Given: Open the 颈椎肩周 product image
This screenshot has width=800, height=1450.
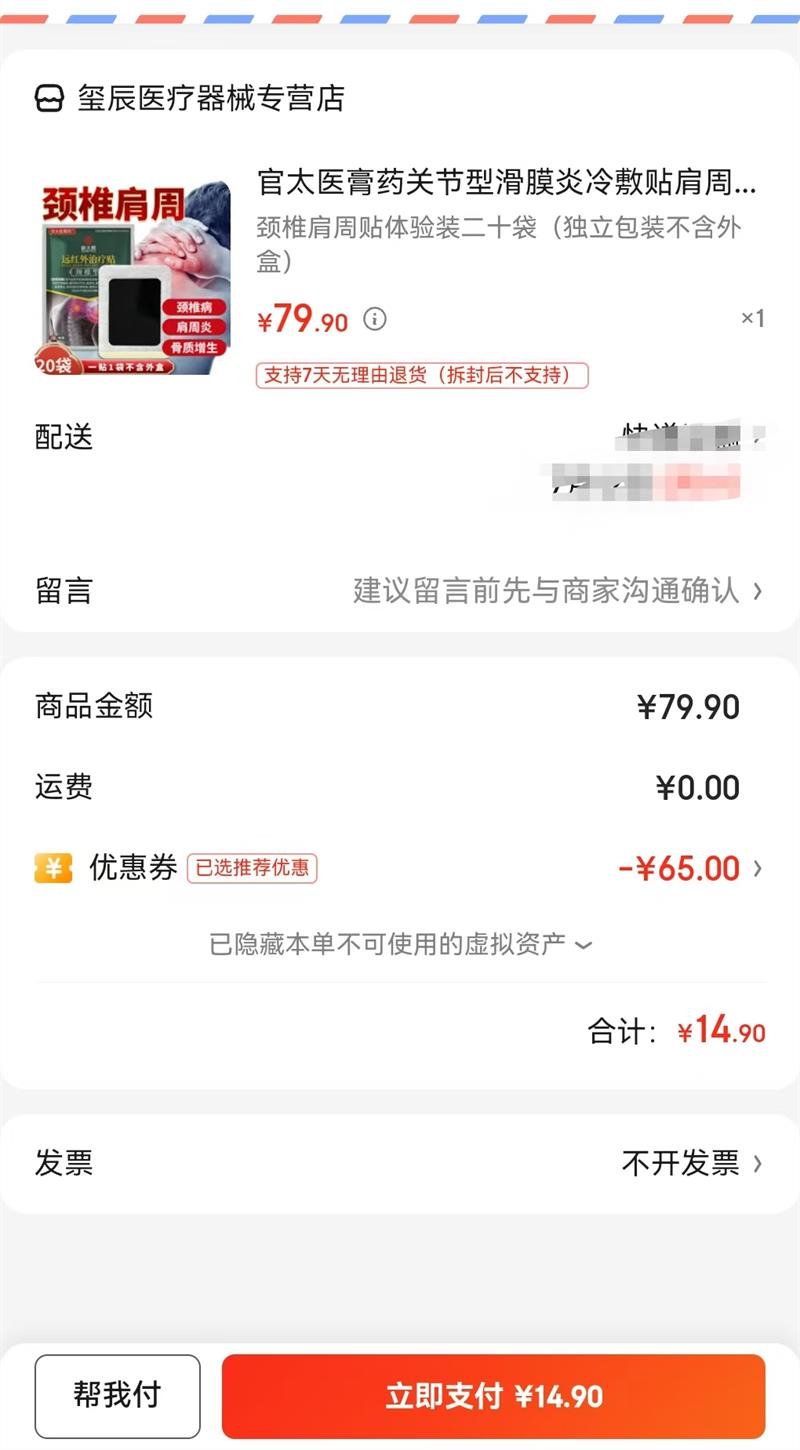Looking at the screenshot, I should pos(132,277).
